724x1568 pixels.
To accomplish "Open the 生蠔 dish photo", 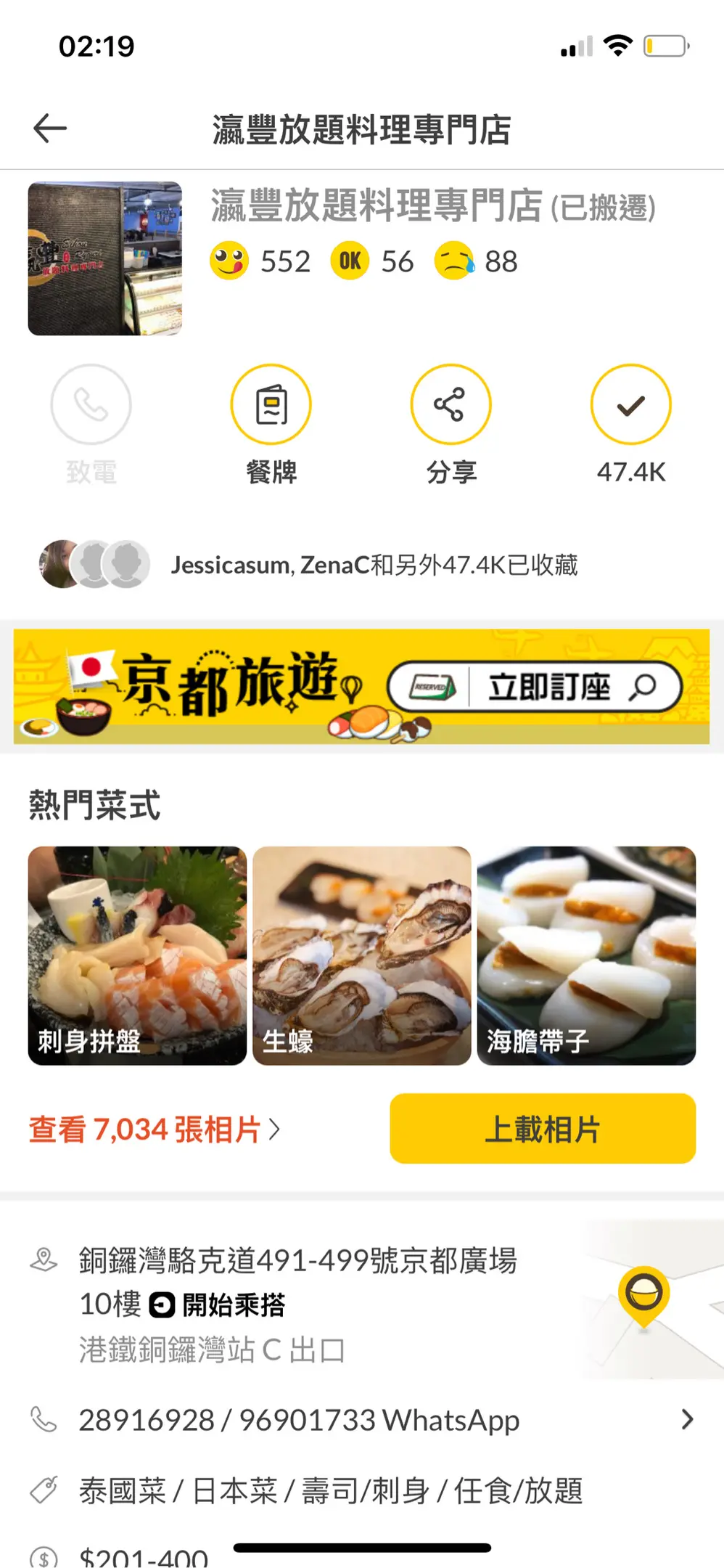I will coord(361,955).
